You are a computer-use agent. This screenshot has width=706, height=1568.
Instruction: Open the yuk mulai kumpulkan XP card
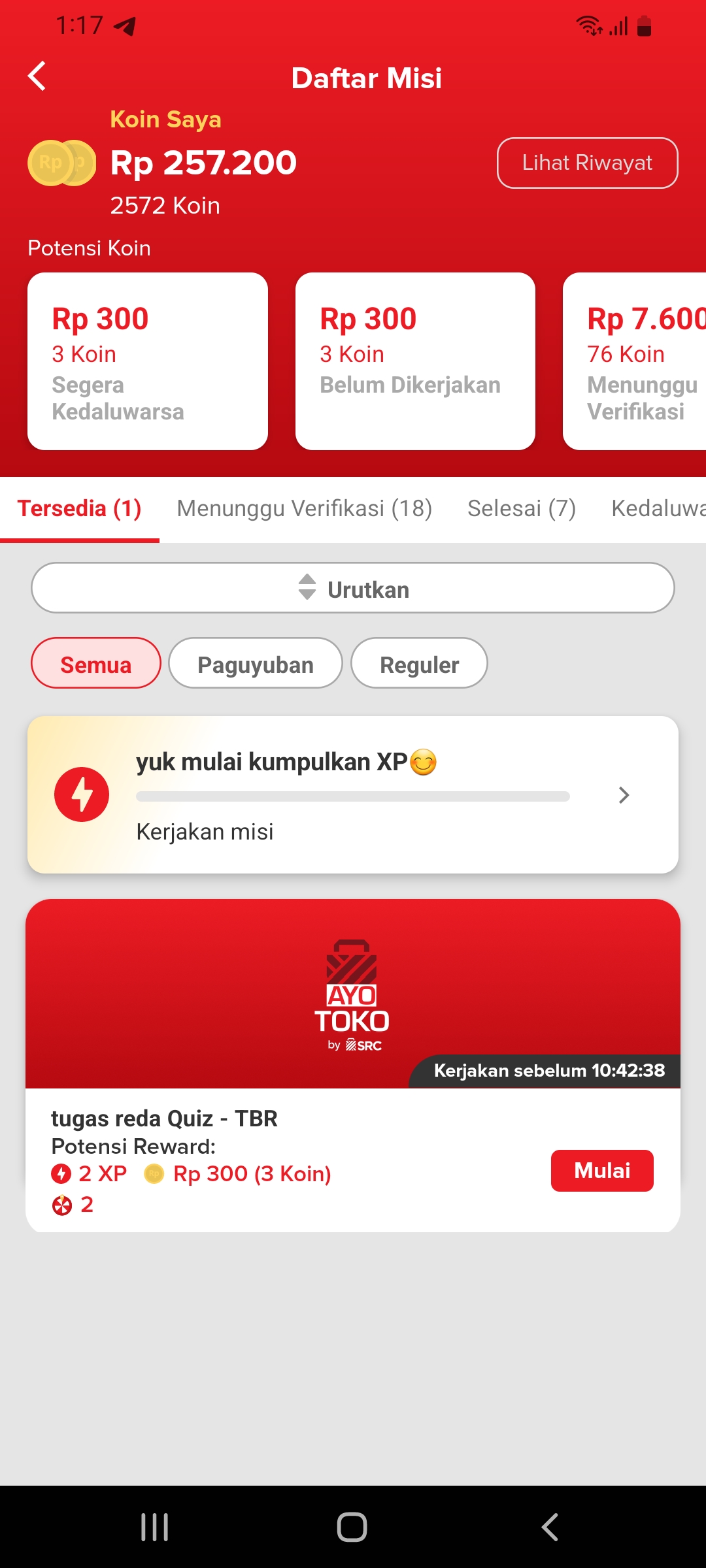point(353,794)
